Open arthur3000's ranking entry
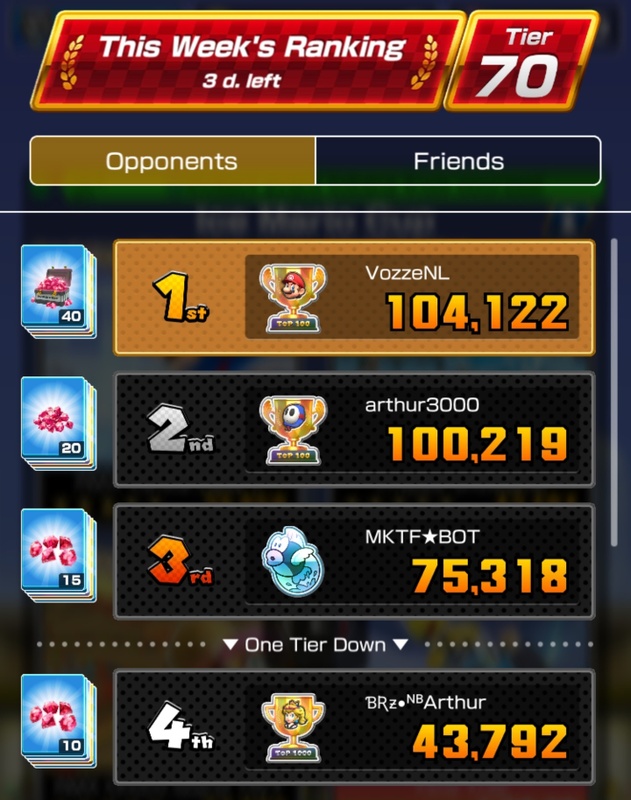The width and height of the screenshot is (631, 800). tap(354, 429)
